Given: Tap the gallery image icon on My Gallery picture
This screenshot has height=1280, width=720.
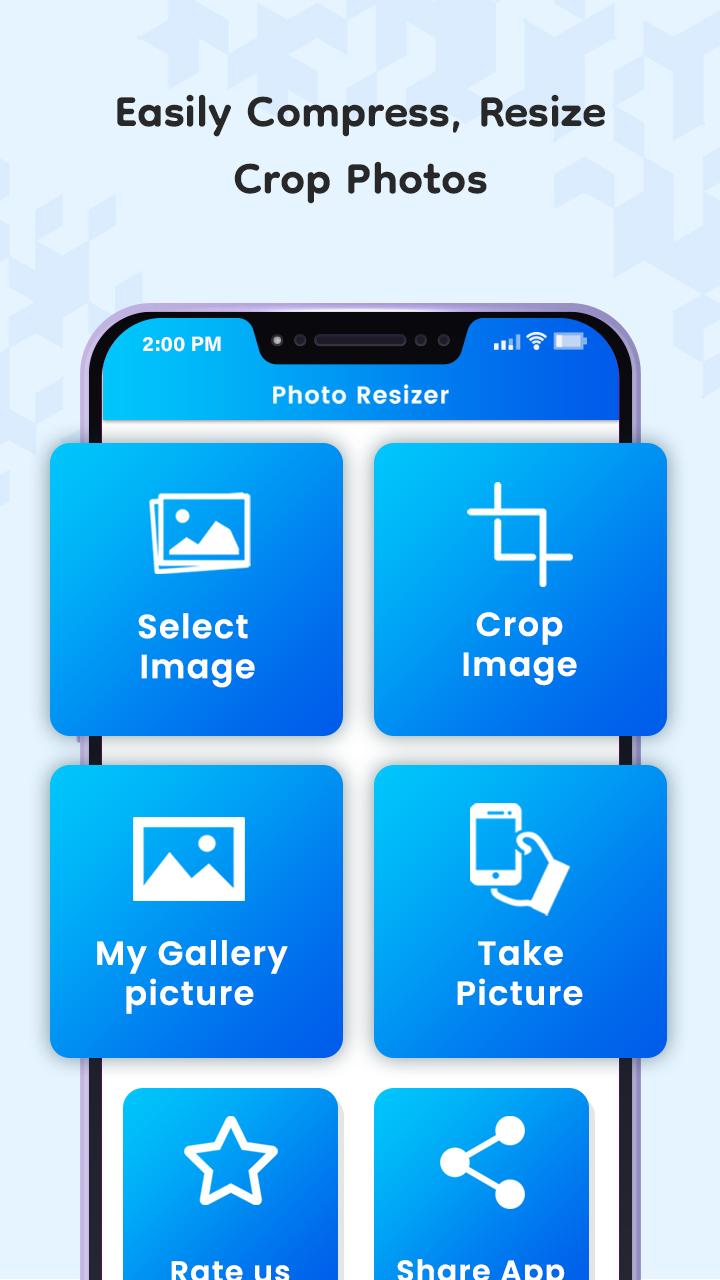Looking at the screenshot, I should click(x=186, y=858).
